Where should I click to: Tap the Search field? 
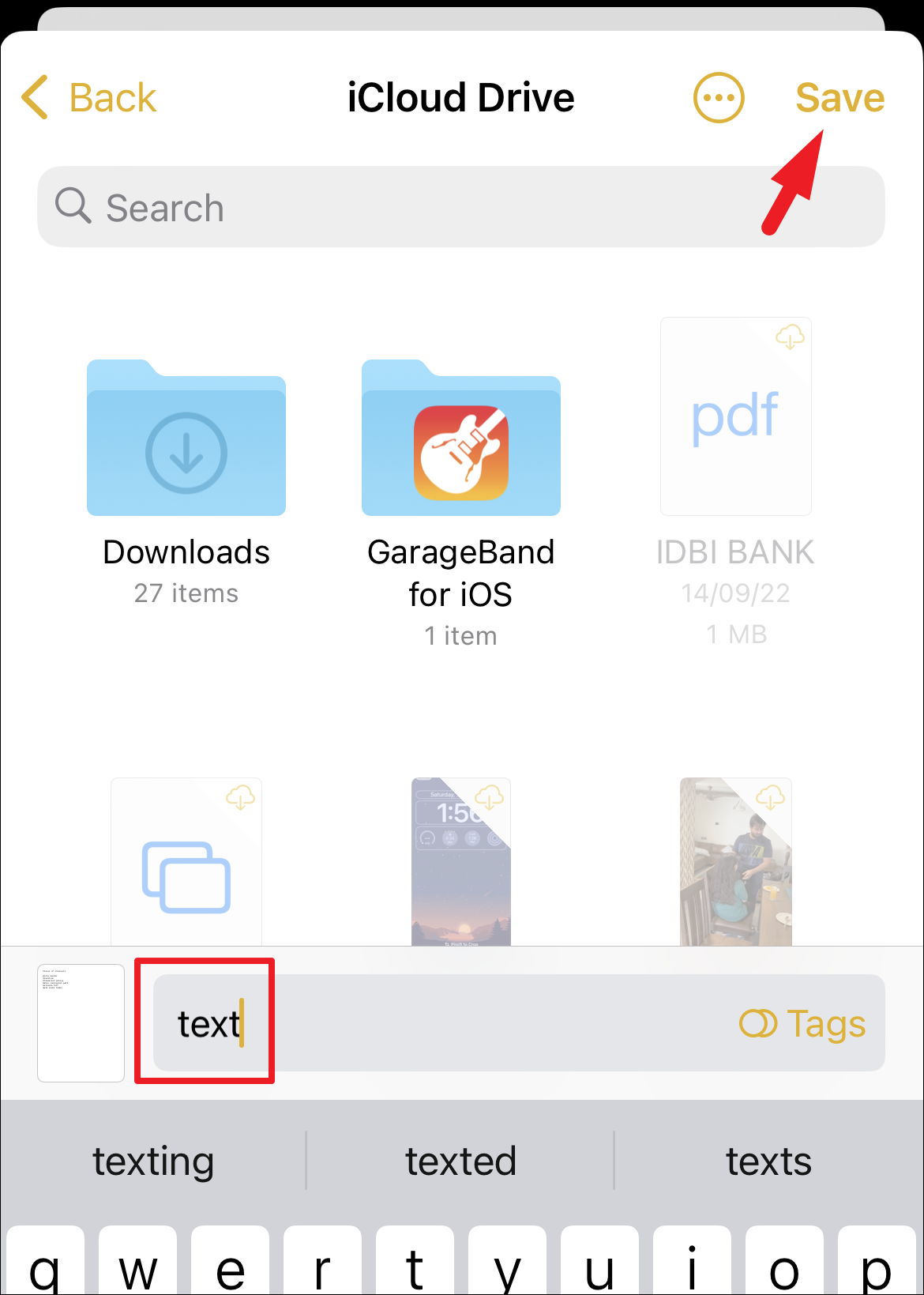tap(460, 207)
